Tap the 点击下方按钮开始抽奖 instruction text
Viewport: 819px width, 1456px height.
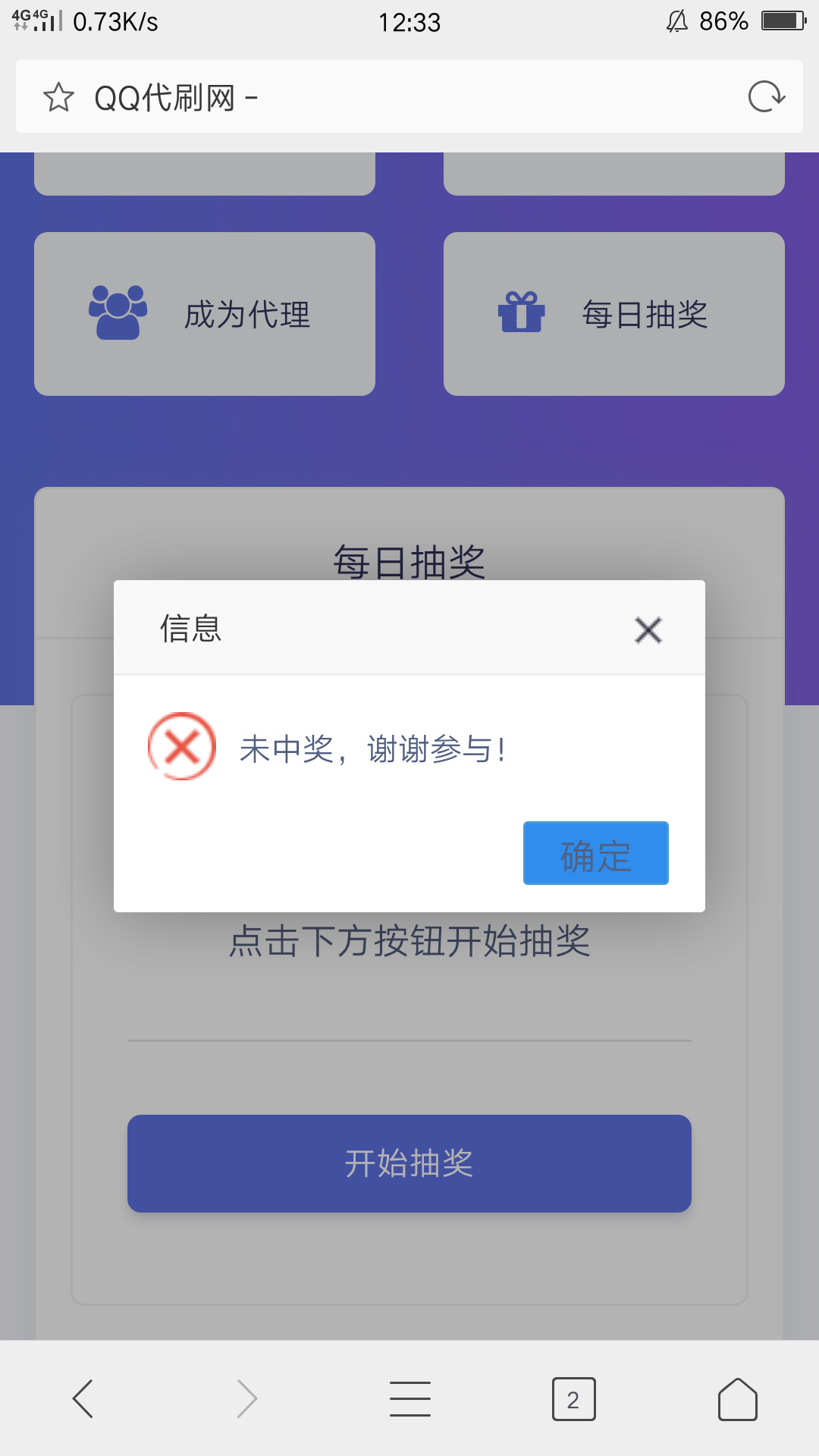pos(409,940)
